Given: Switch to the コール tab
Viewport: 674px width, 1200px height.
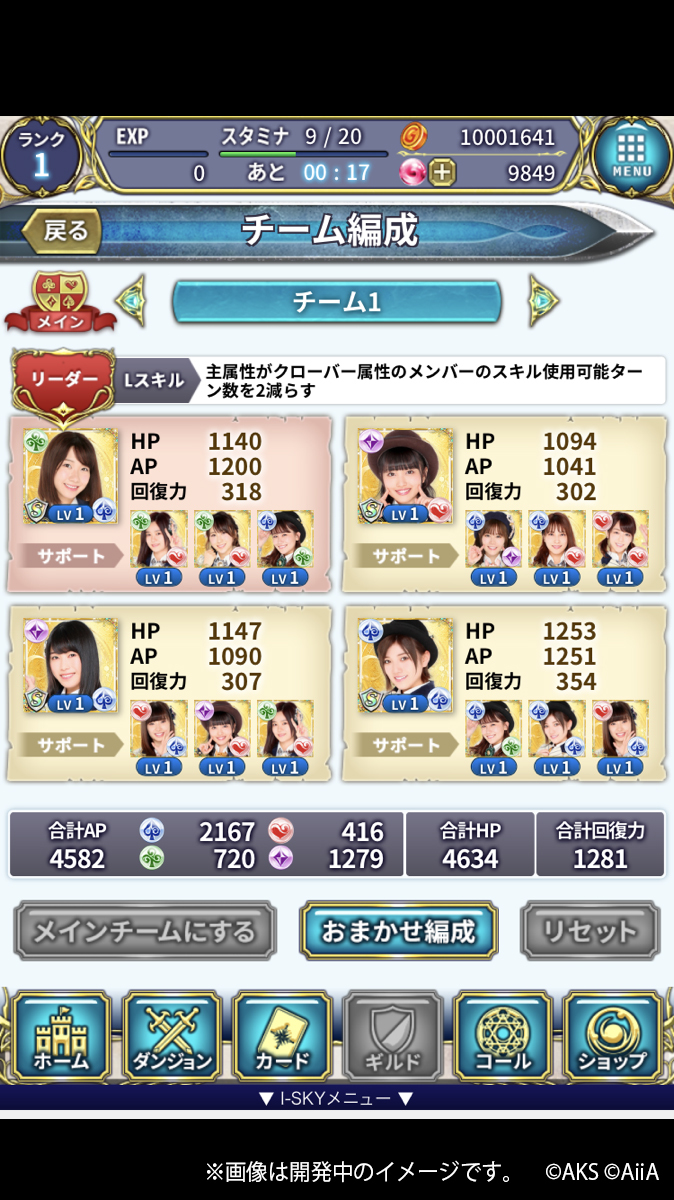Looking at the screenshot, I should coord(501,1036).
